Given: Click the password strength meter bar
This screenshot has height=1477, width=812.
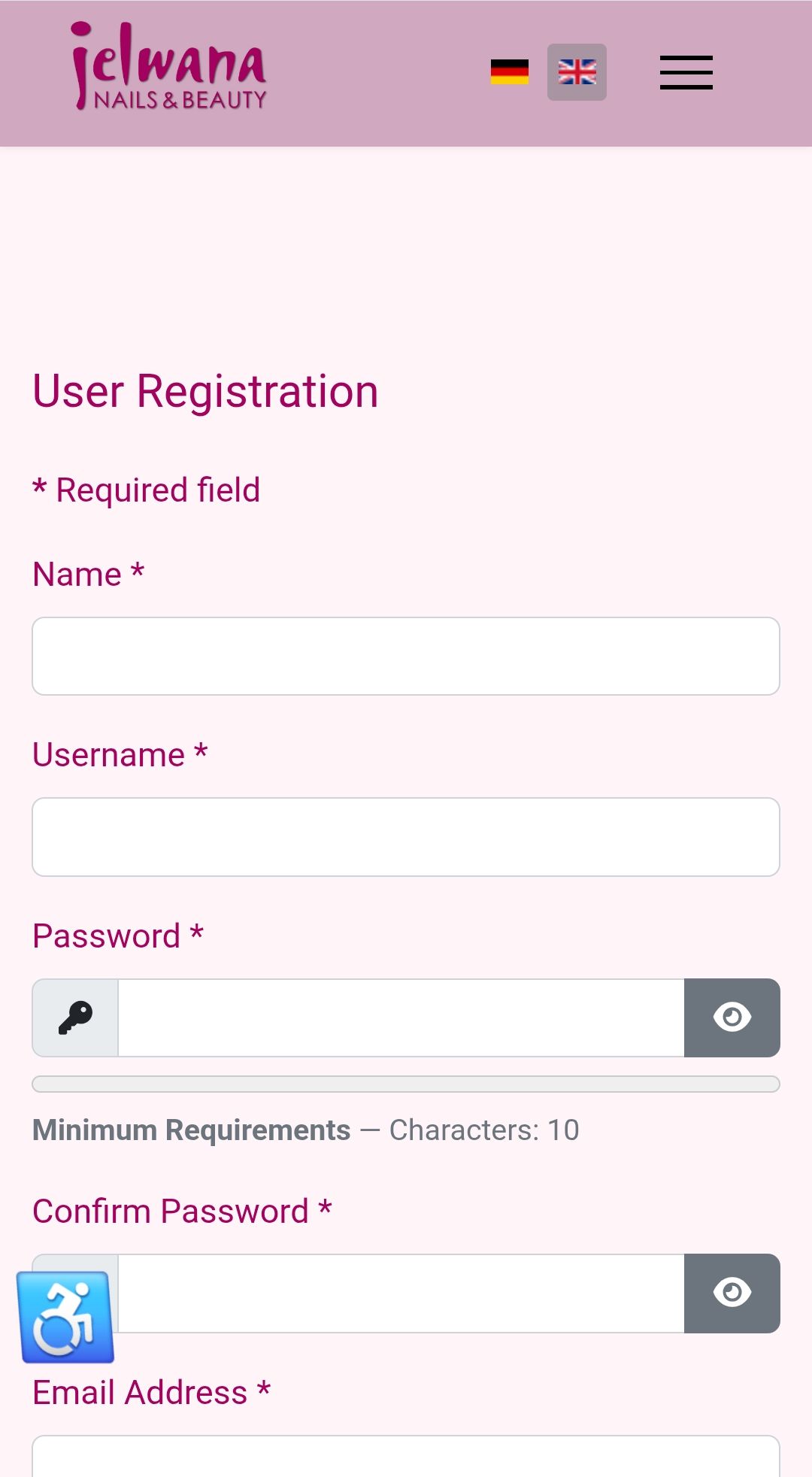Looking at the screenshot, I should tap(406, 1083).
